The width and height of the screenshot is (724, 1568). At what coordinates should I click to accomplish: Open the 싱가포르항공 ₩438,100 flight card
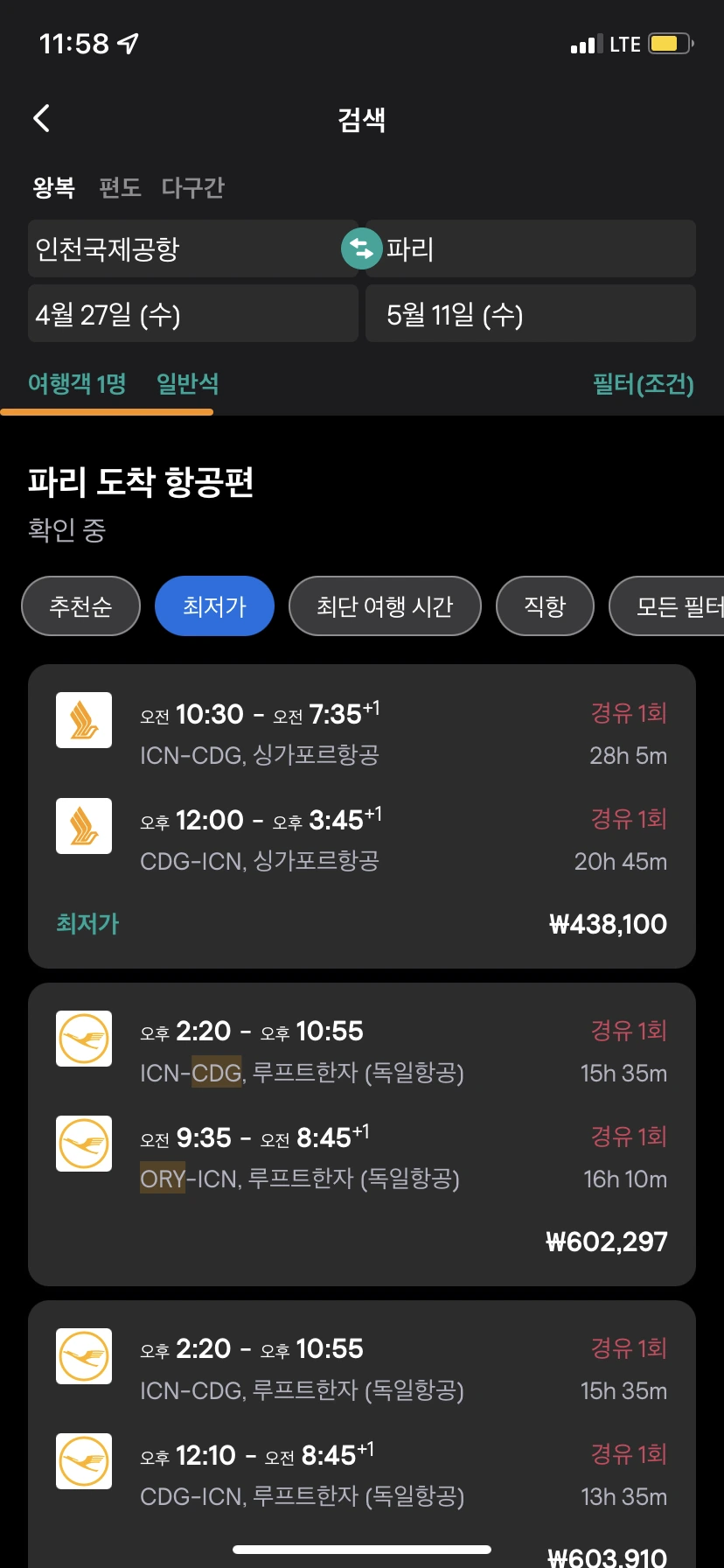pos(362,816)
